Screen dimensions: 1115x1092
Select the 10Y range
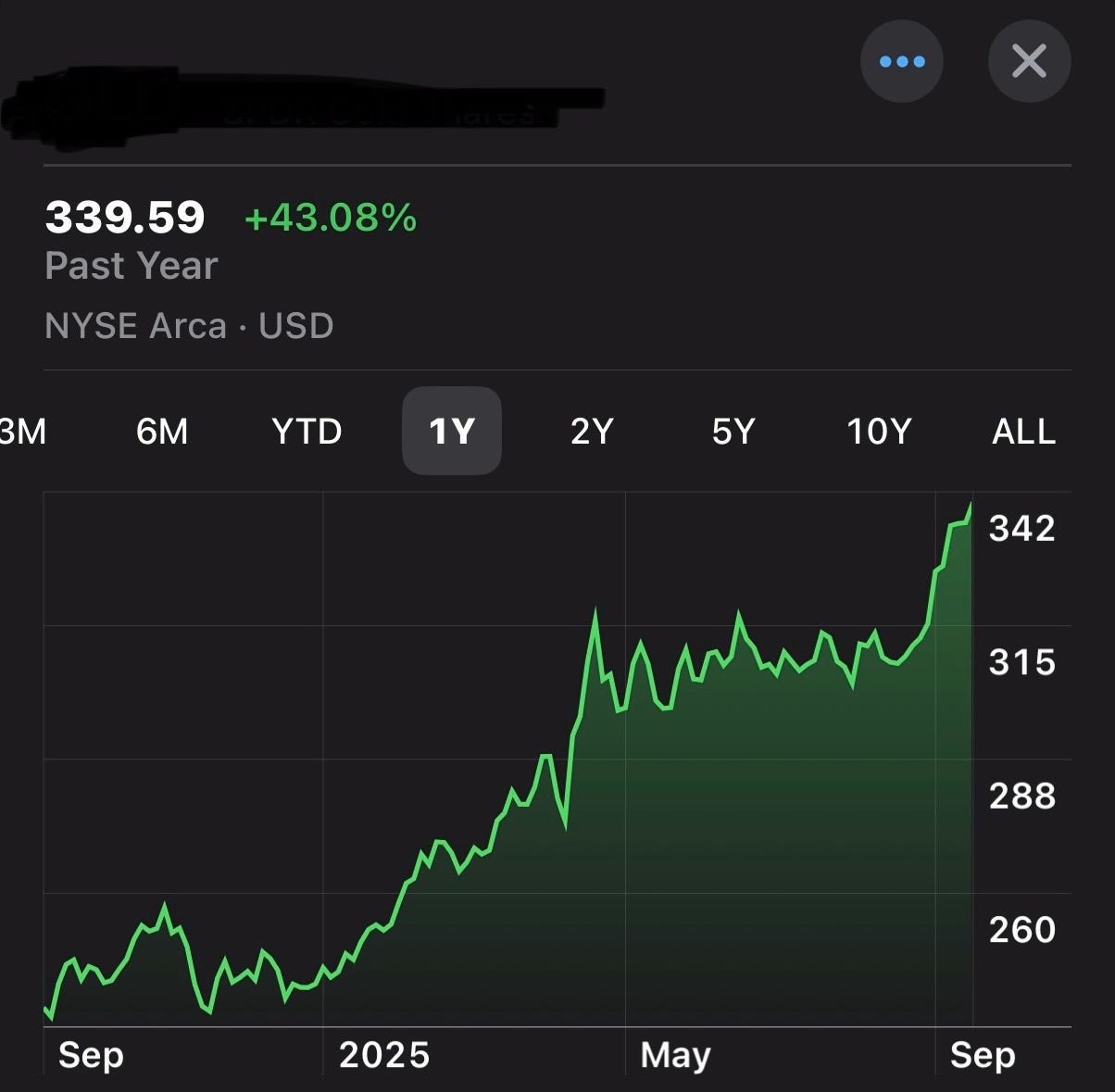879,432
